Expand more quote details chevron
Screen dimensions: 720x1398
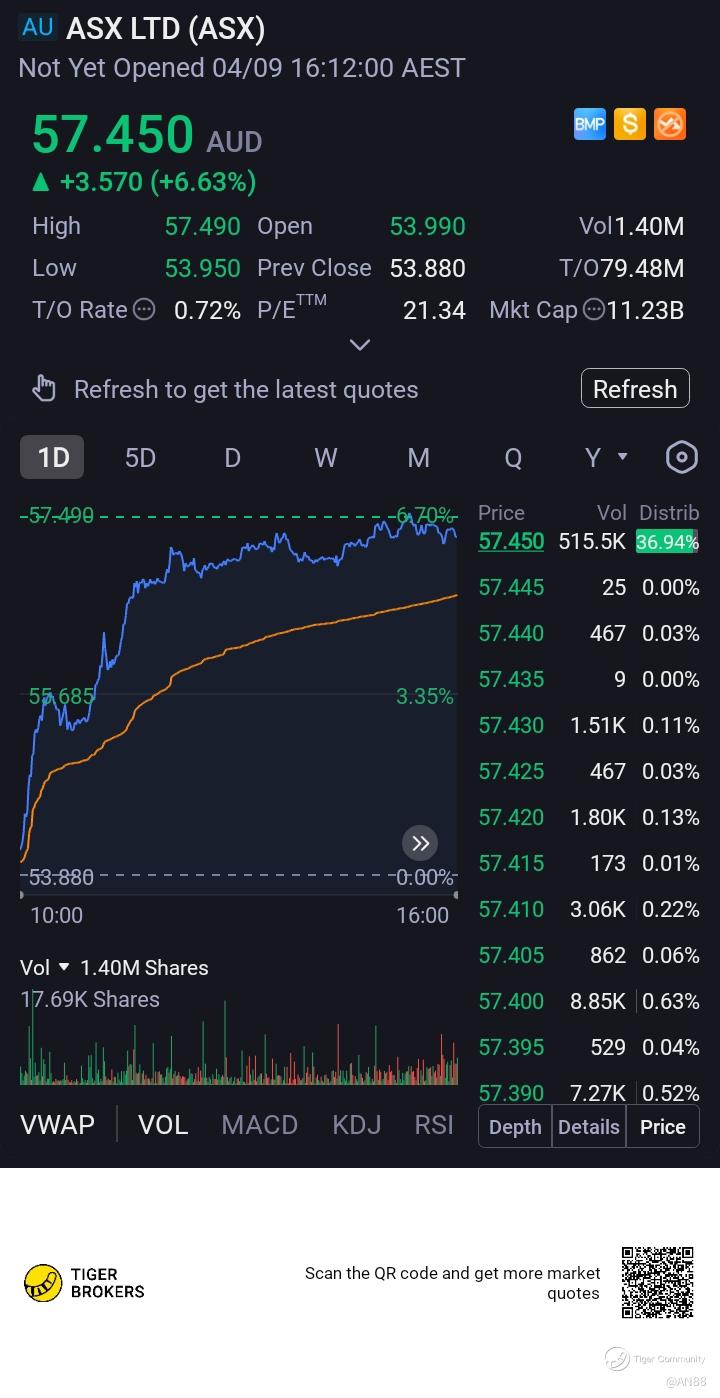pyautogui.click(x=360, y=345)
